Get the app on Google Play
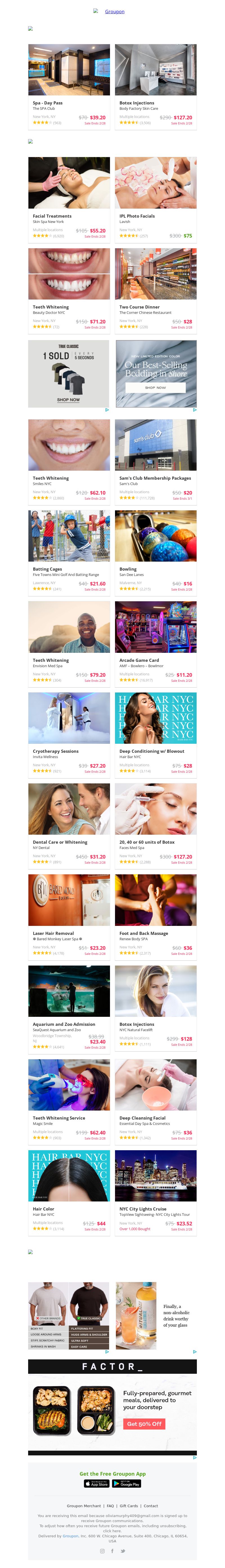 127,1483
